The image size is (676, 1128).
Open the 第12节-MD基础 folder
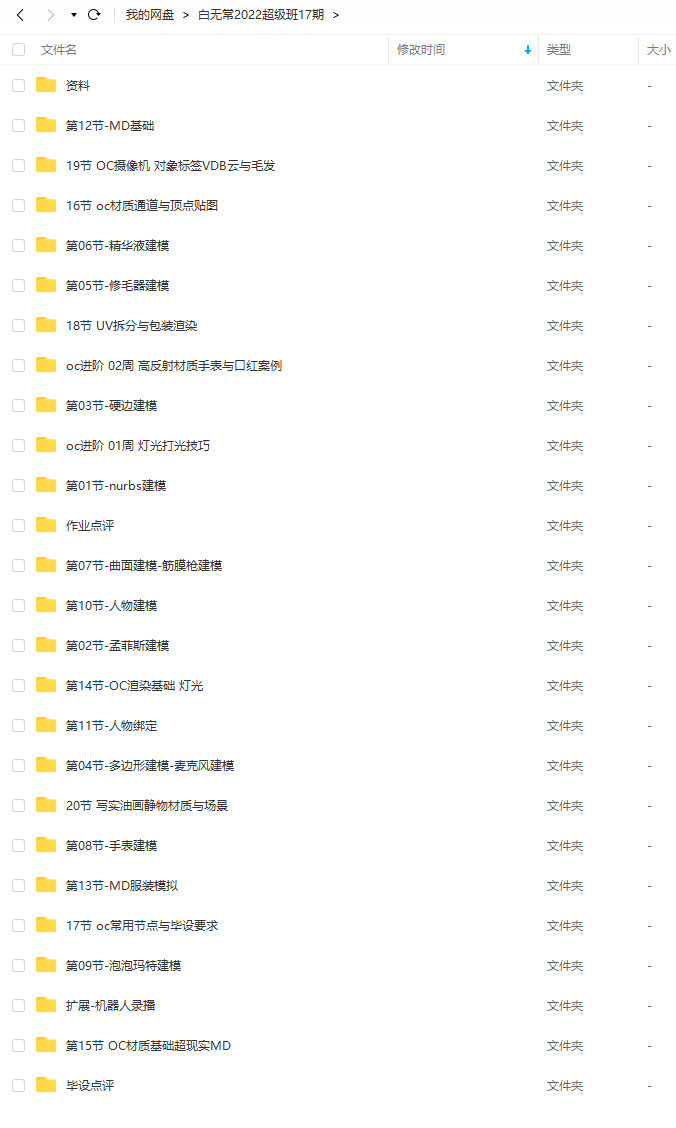(109, 126)
